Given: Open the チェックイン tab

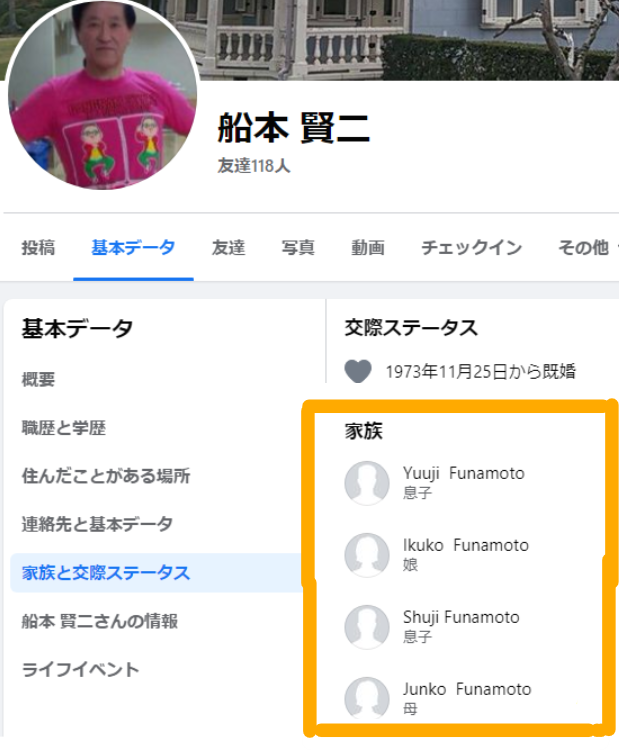Looking at the screenshot, I should click(x=471, y=248).
